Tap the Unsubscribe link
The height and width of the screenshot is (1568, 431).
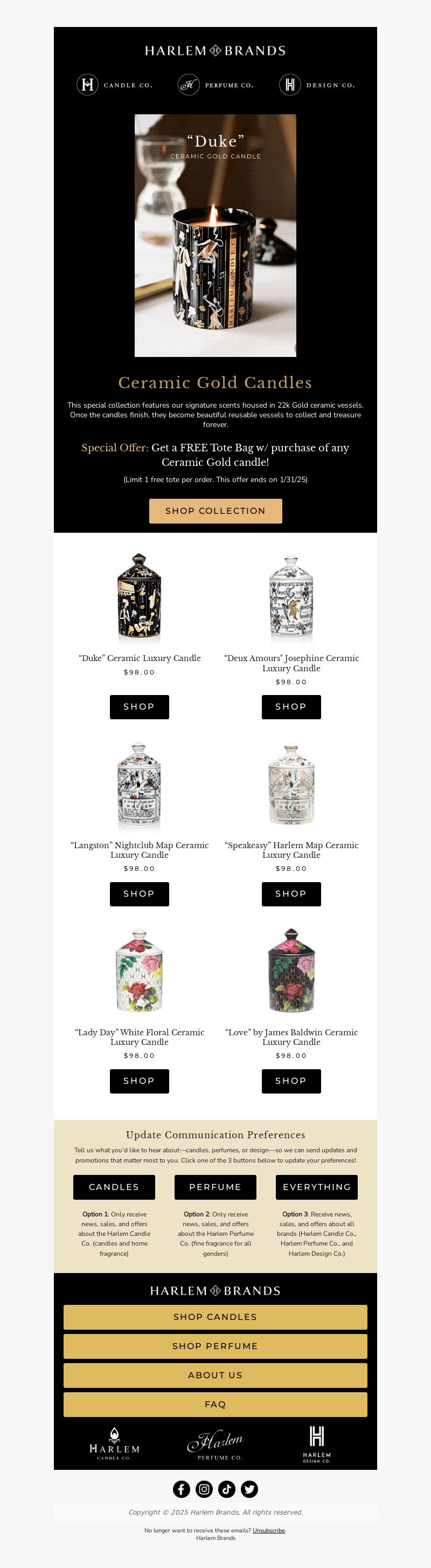(x=269, y=1530)
